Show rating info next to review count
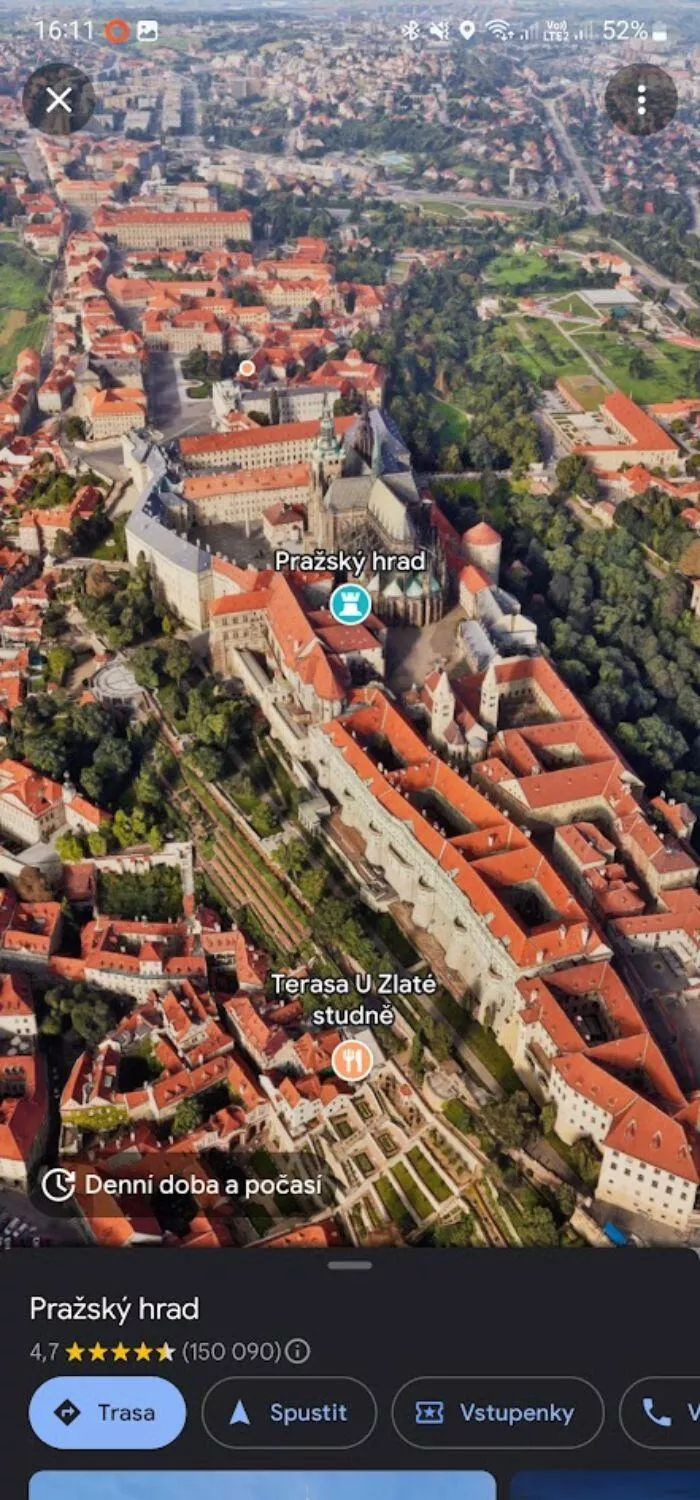The height and width of the screenshot is (1500, 700). 297,1352
